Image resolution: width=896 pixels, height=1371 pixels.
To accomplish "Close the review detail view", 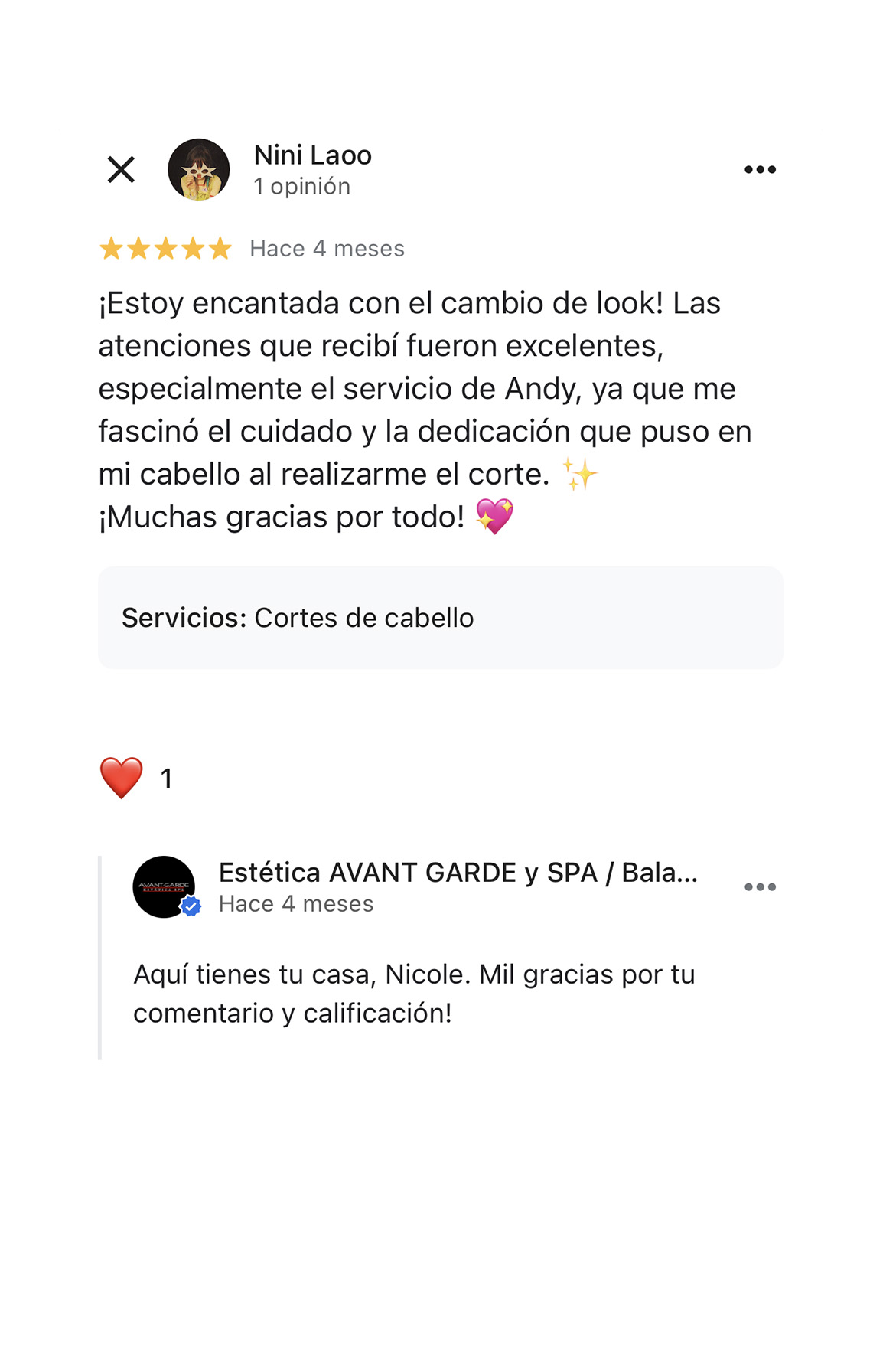I will click(121, 170).
